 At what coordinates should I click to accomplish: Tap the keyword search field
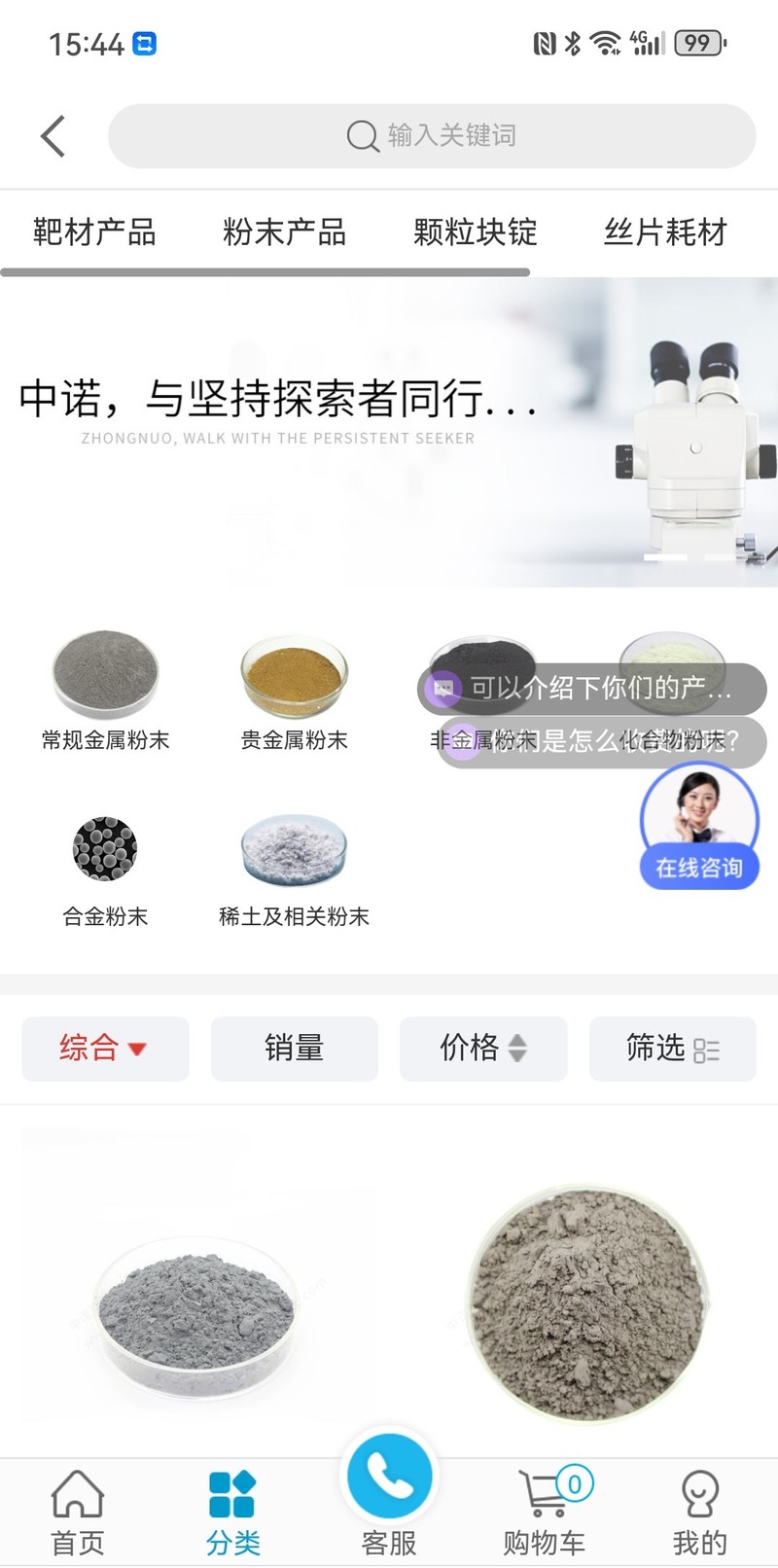coord(432,136)
